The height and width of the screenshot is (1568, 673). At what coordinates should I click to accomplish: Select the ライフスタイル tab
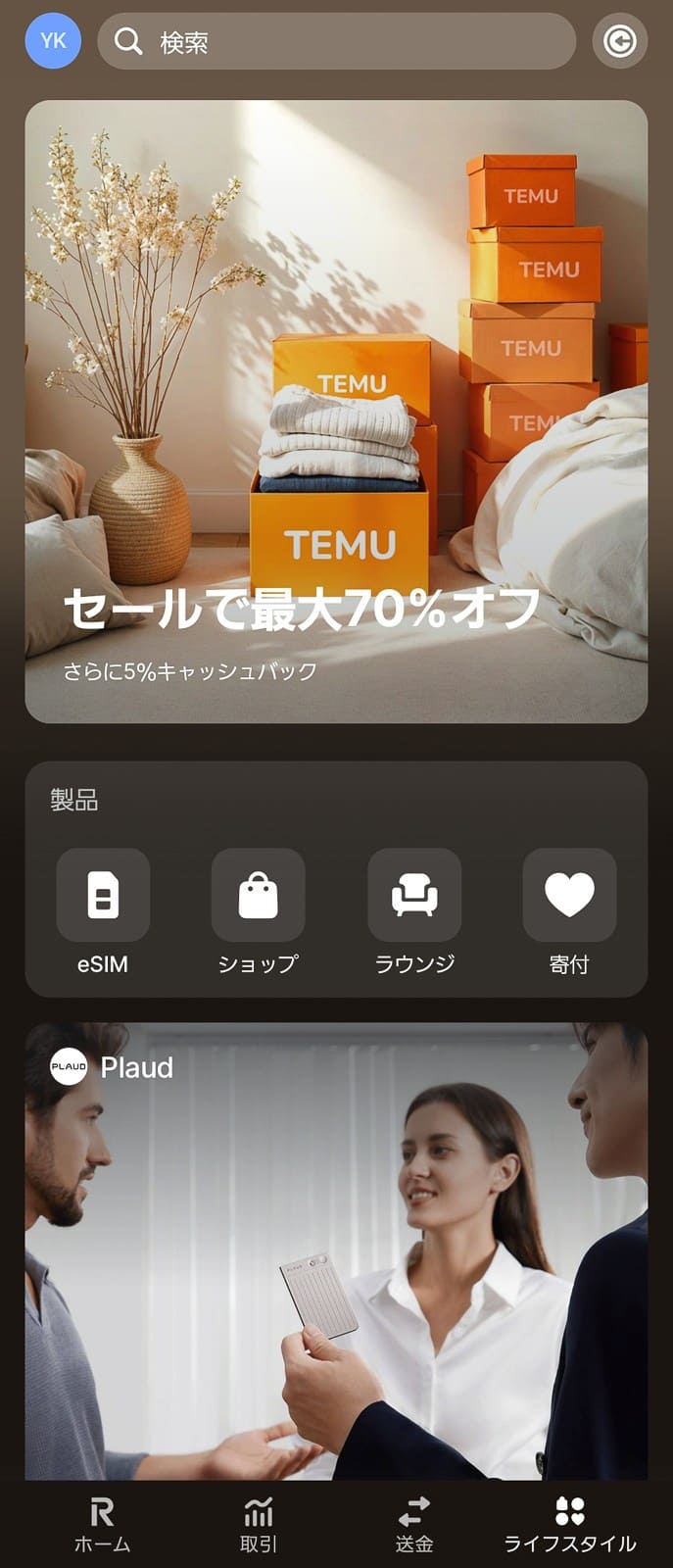[569, 1525]
